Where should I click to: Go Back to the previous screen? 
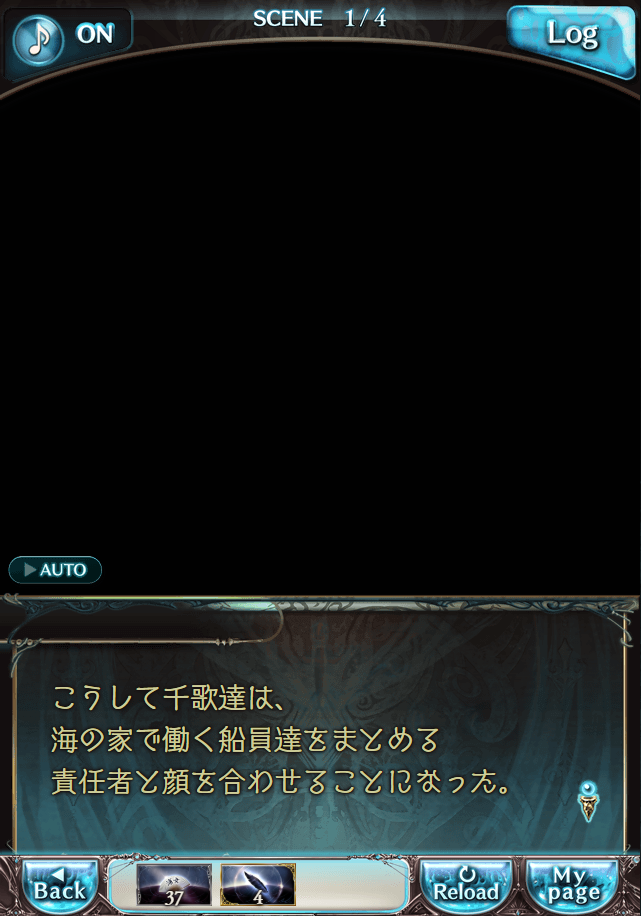60,886
